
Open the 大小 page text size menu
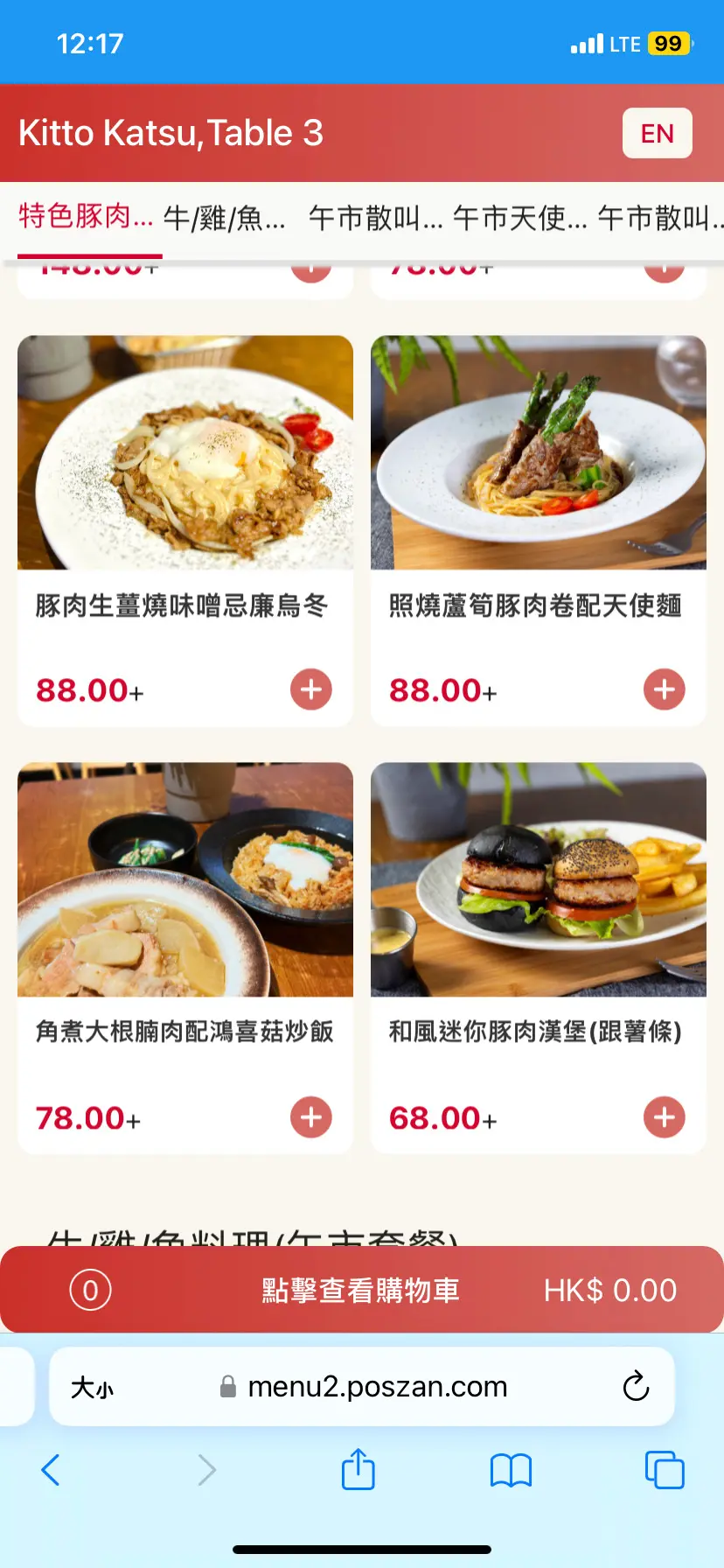click(92, 1387)
